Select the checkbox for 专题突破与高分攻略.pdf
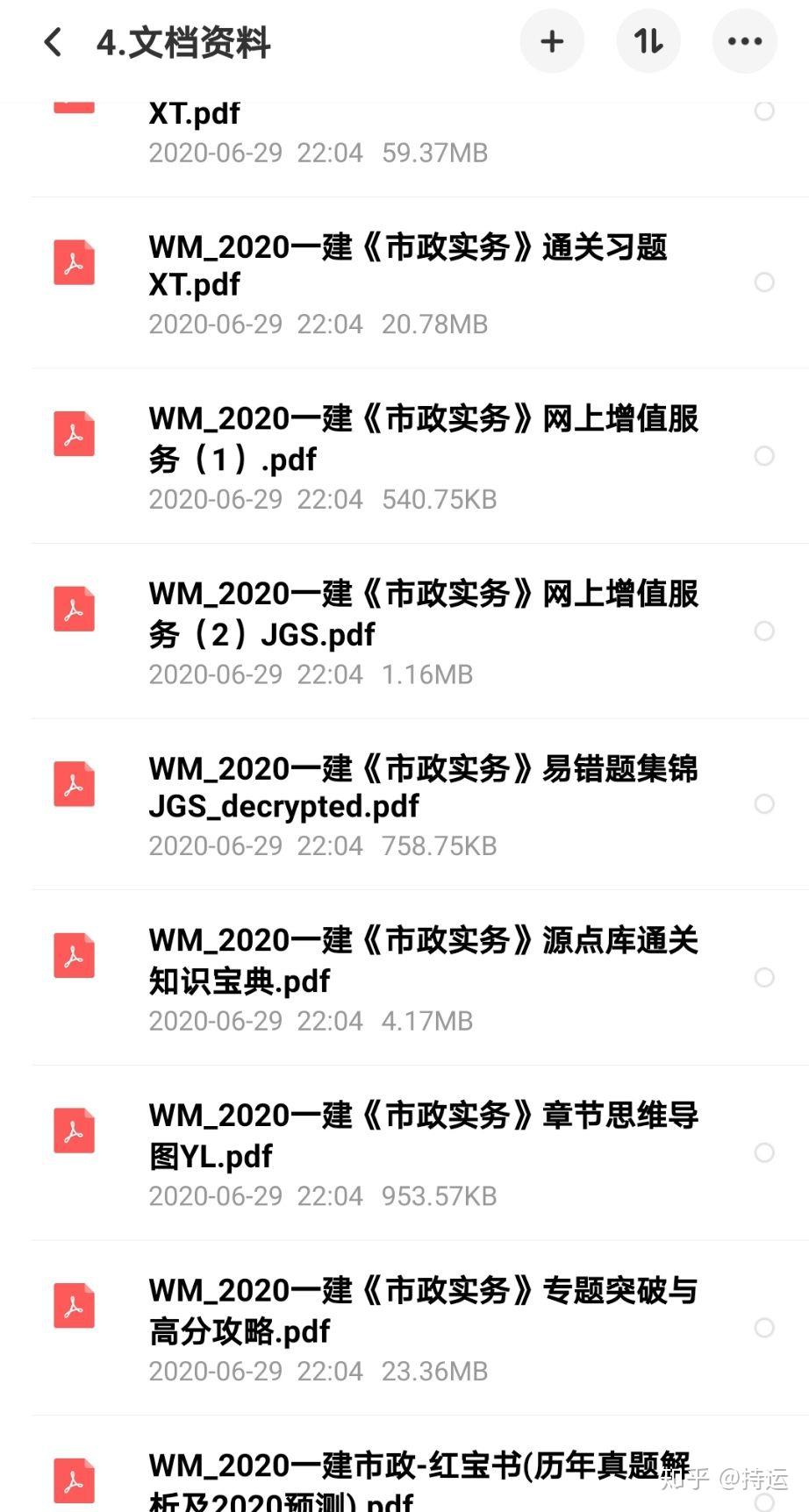 coord(764,1328)
